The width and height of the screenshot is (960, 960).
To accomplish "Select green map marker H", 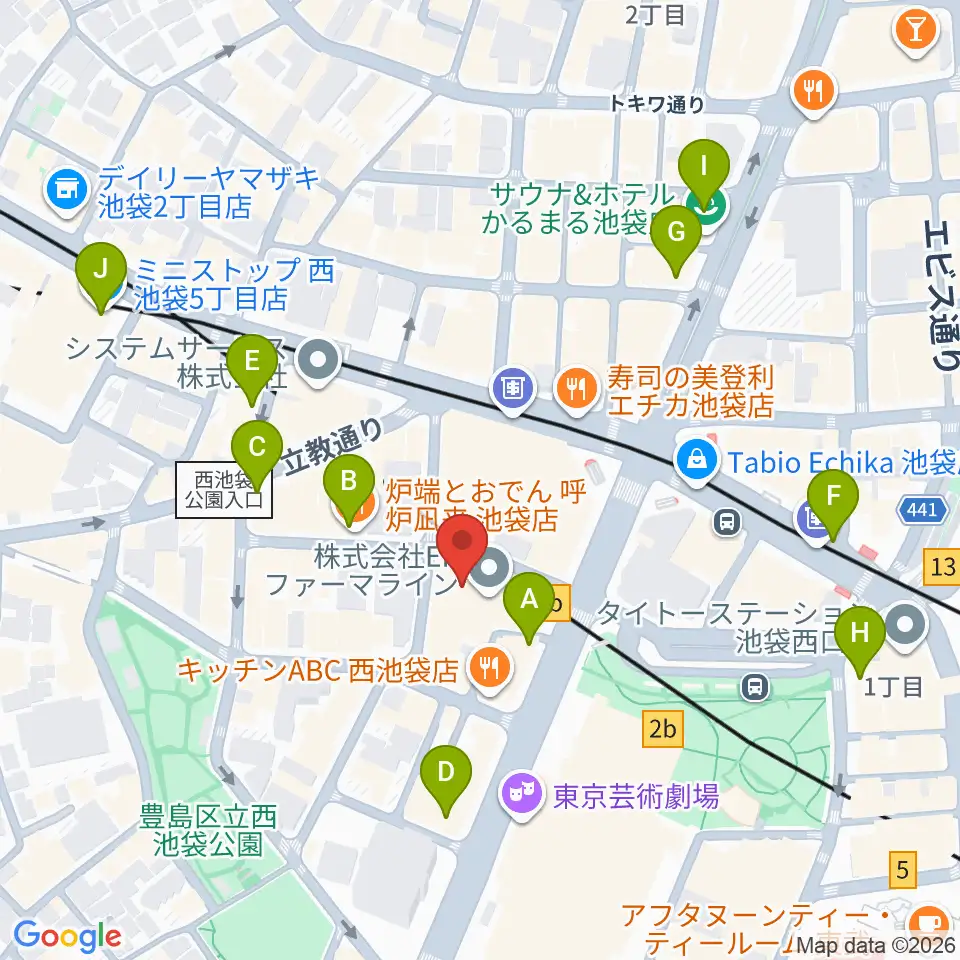I will 860,639.
